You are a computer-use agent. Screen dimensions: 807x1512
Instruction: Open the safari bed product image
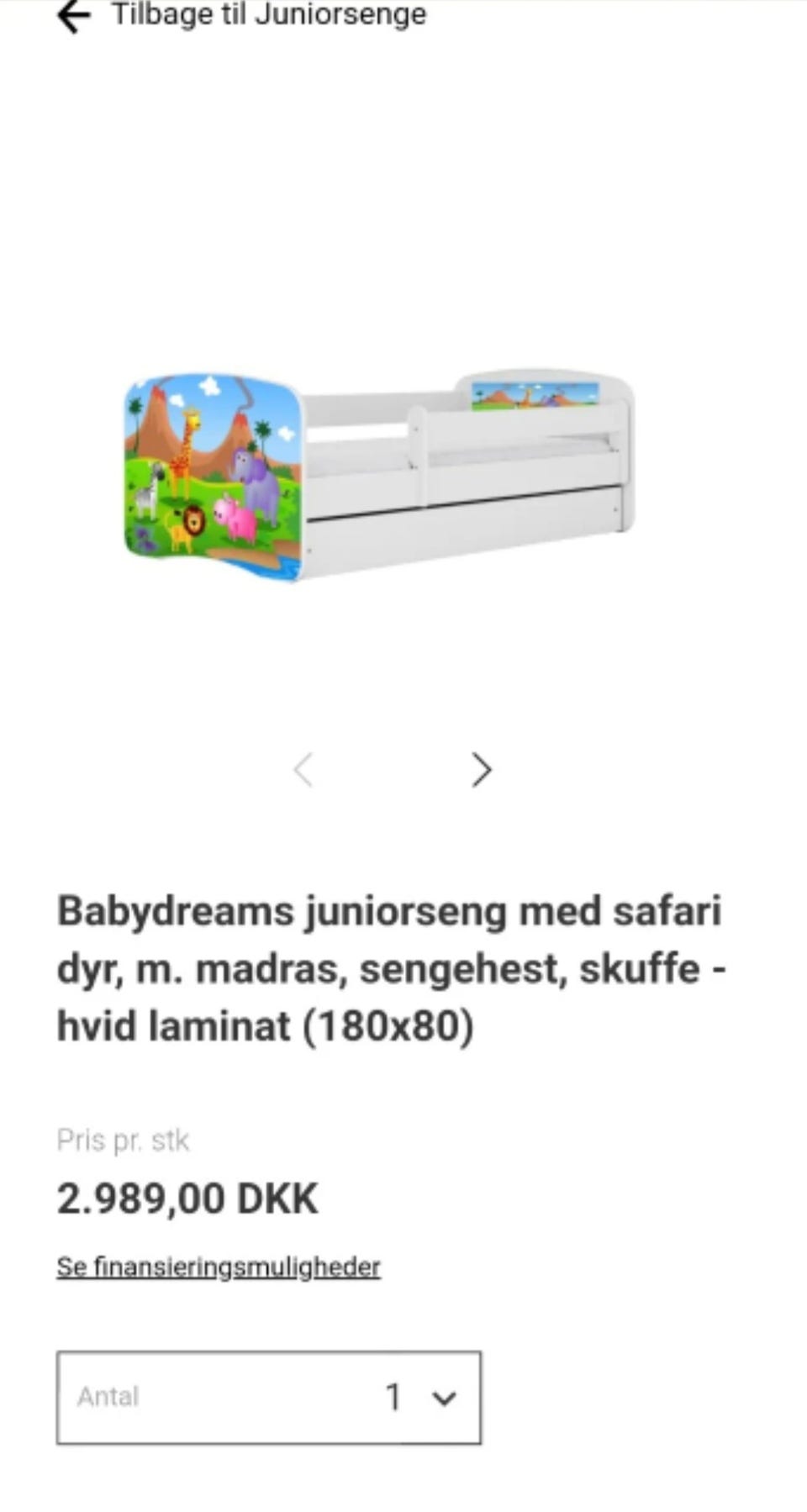click(379, 475)
